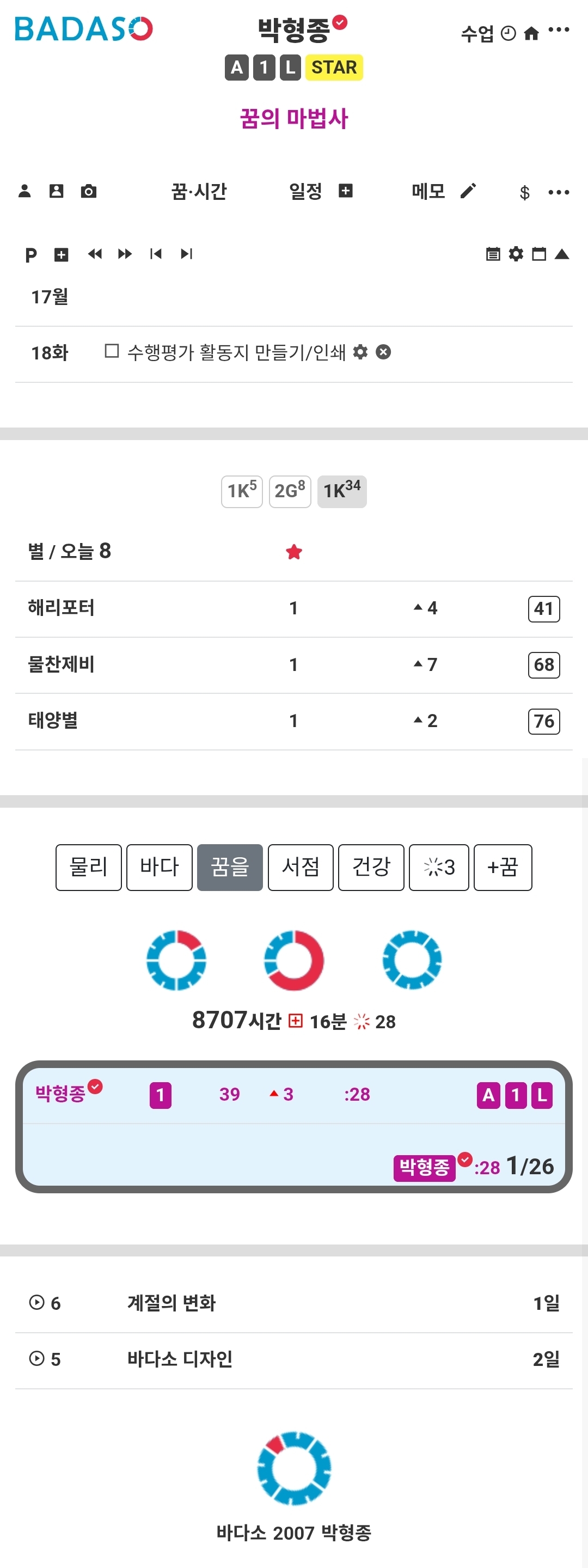The image size is (588, 1568).
Task: Collapse schedule with the up triangle
Action: (x=562, y=254)
